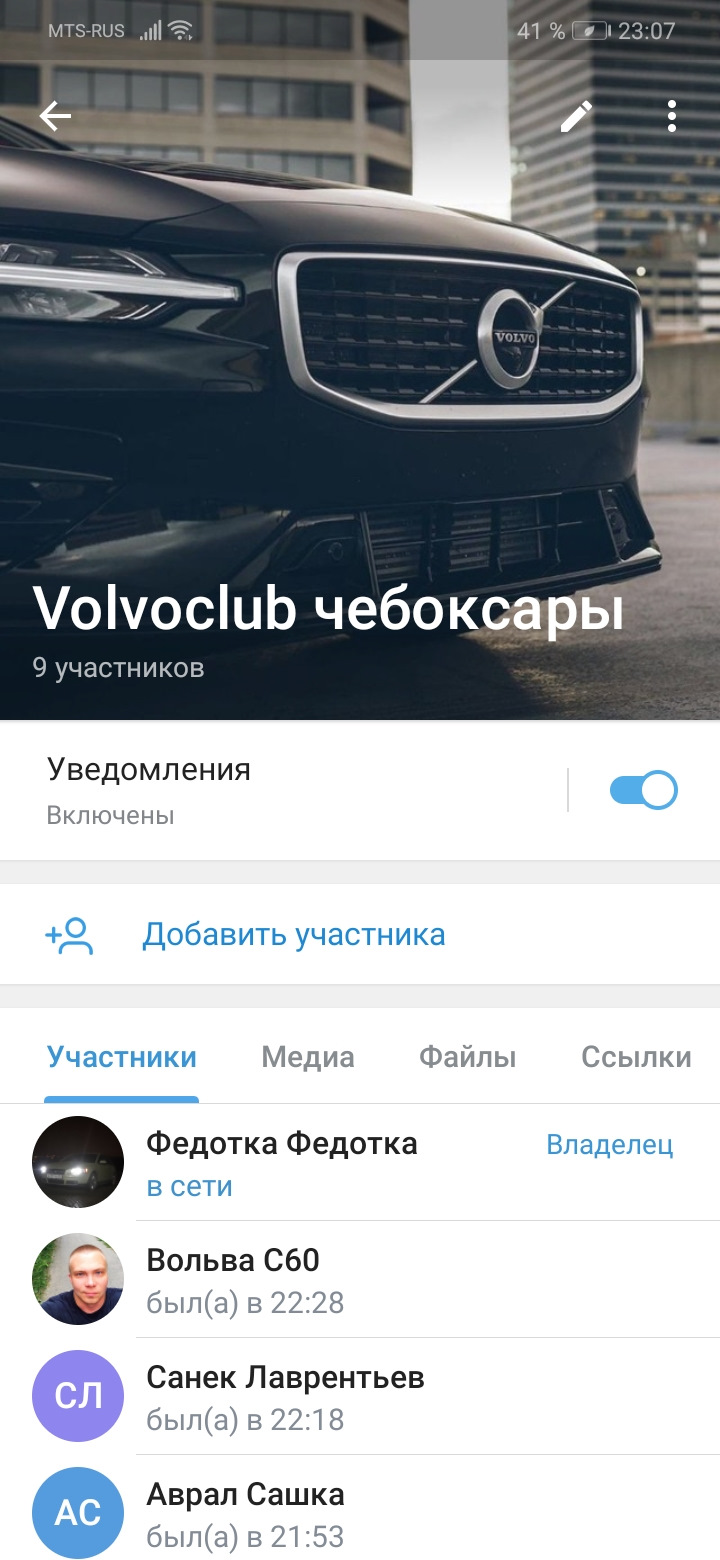Switch to the Файлы tab

(467, 1057)
